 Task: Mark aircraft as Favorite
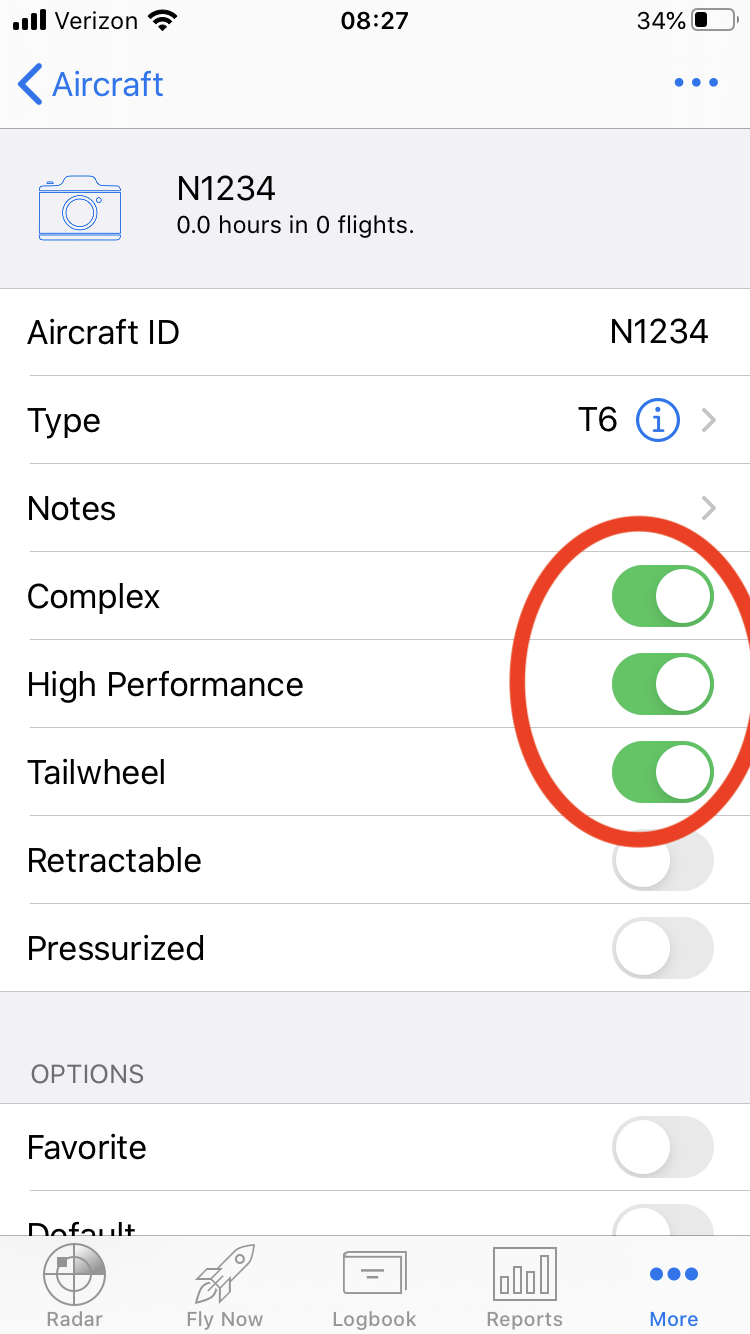point(663,1147)
